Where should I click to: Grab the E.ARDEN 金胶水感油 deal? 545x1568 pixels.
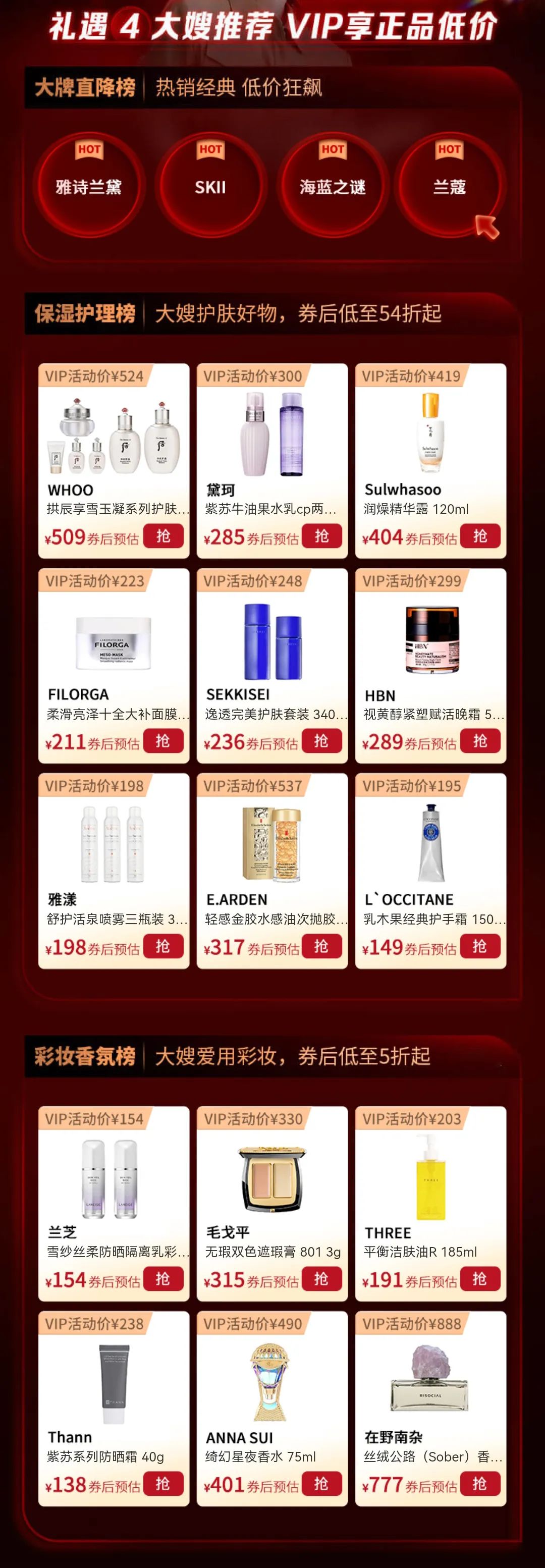tap(321, 947)
